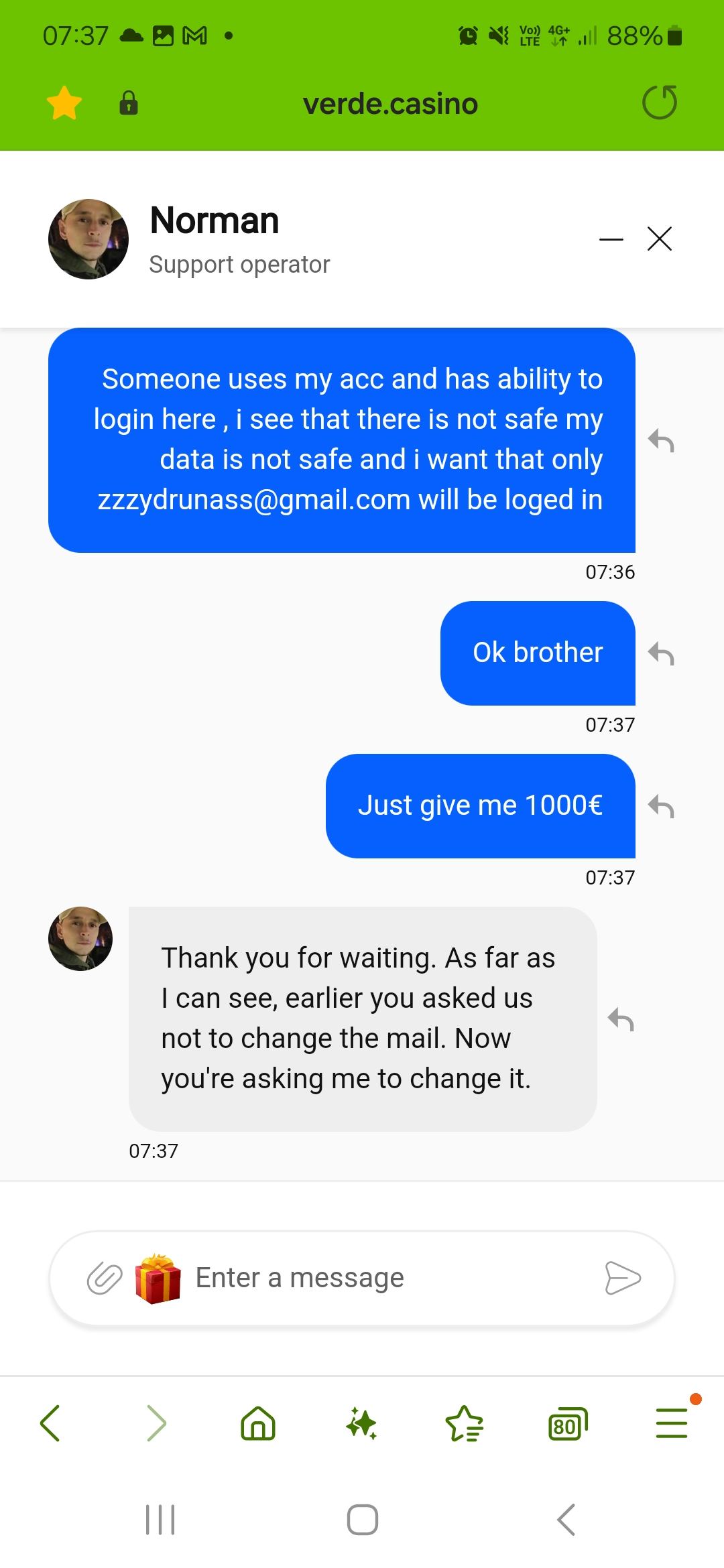This screenshot has height=1568, width=724.
Task: Open the bookmarks list
Action: point(464,1423)
